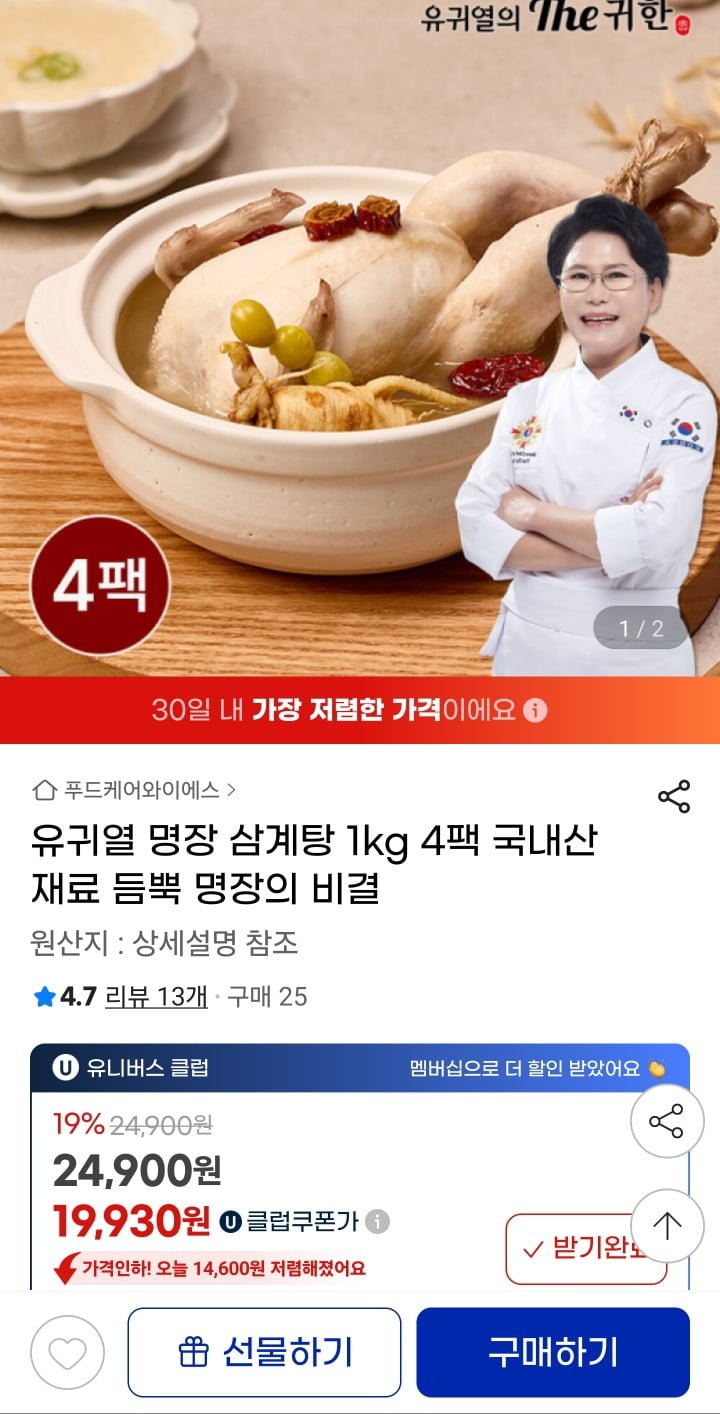Open info icon next to 클럽쿠폰가
The height and width of the screenshot is (1414, 720).
tap(377, 1221)
